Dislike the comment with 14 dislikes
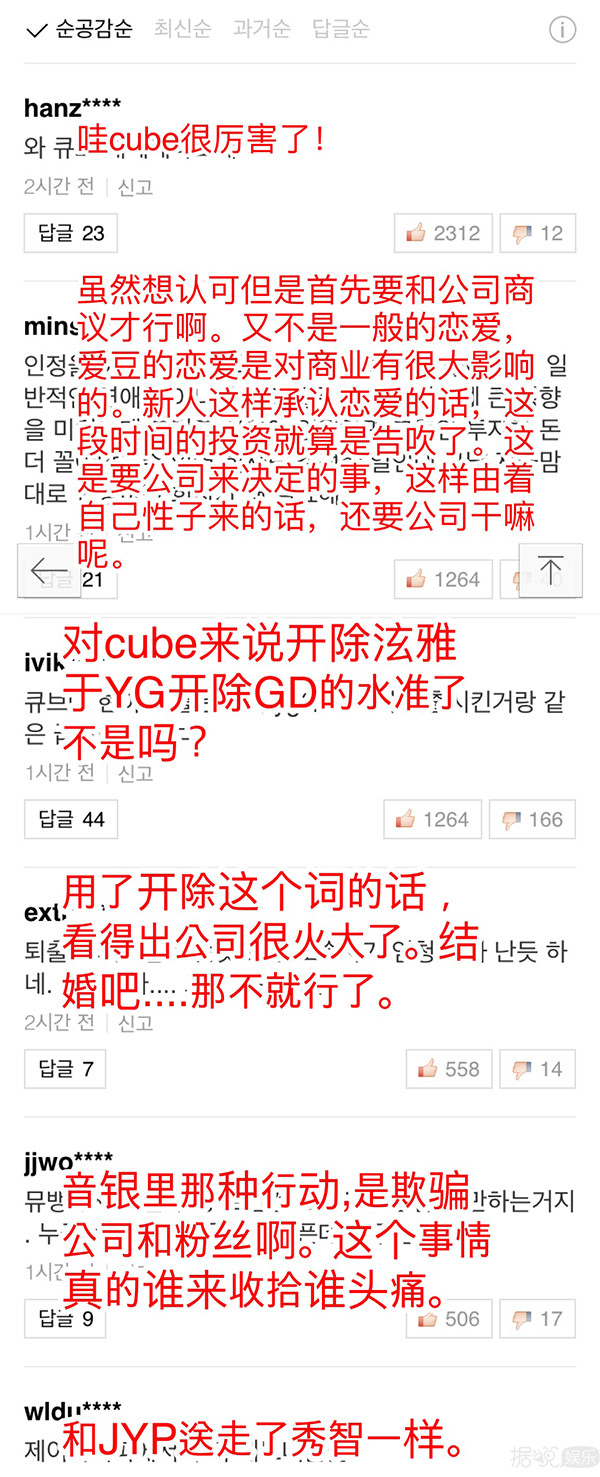Image resolution: width=600 pixels, height=1477 pixels. point(537,1069)
